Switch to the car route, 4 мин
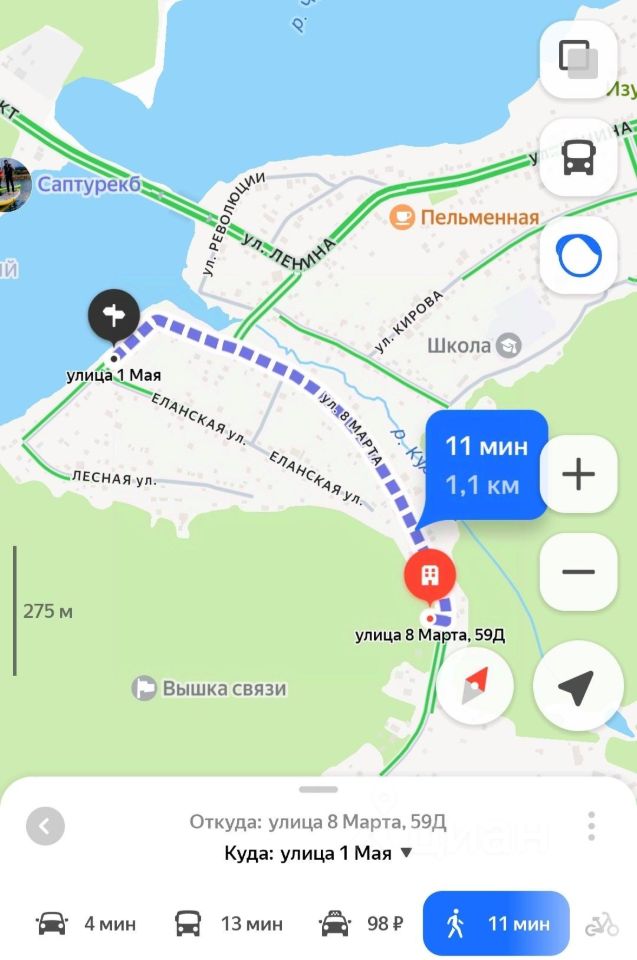The height and width of the screenshot is (960, 637). click(86, 923)
